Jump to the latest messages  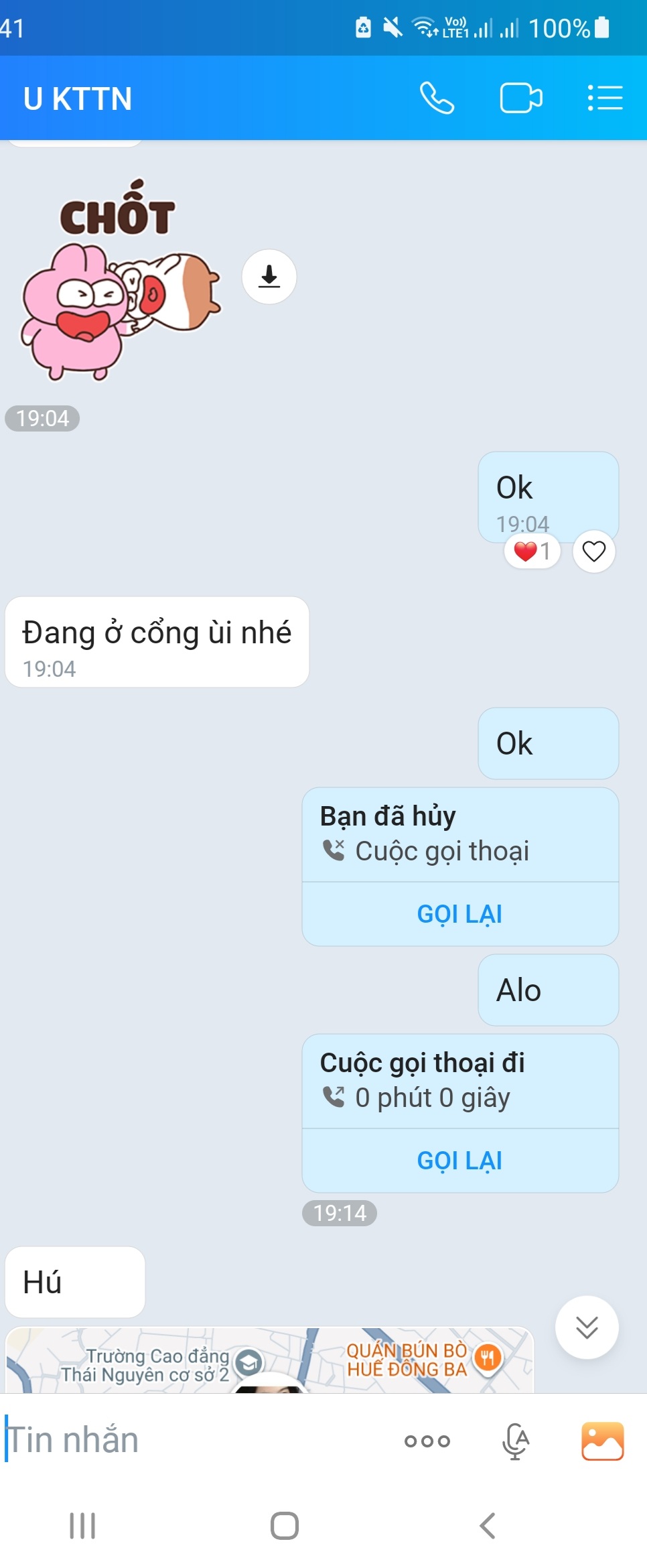[x=587, y=1327]
